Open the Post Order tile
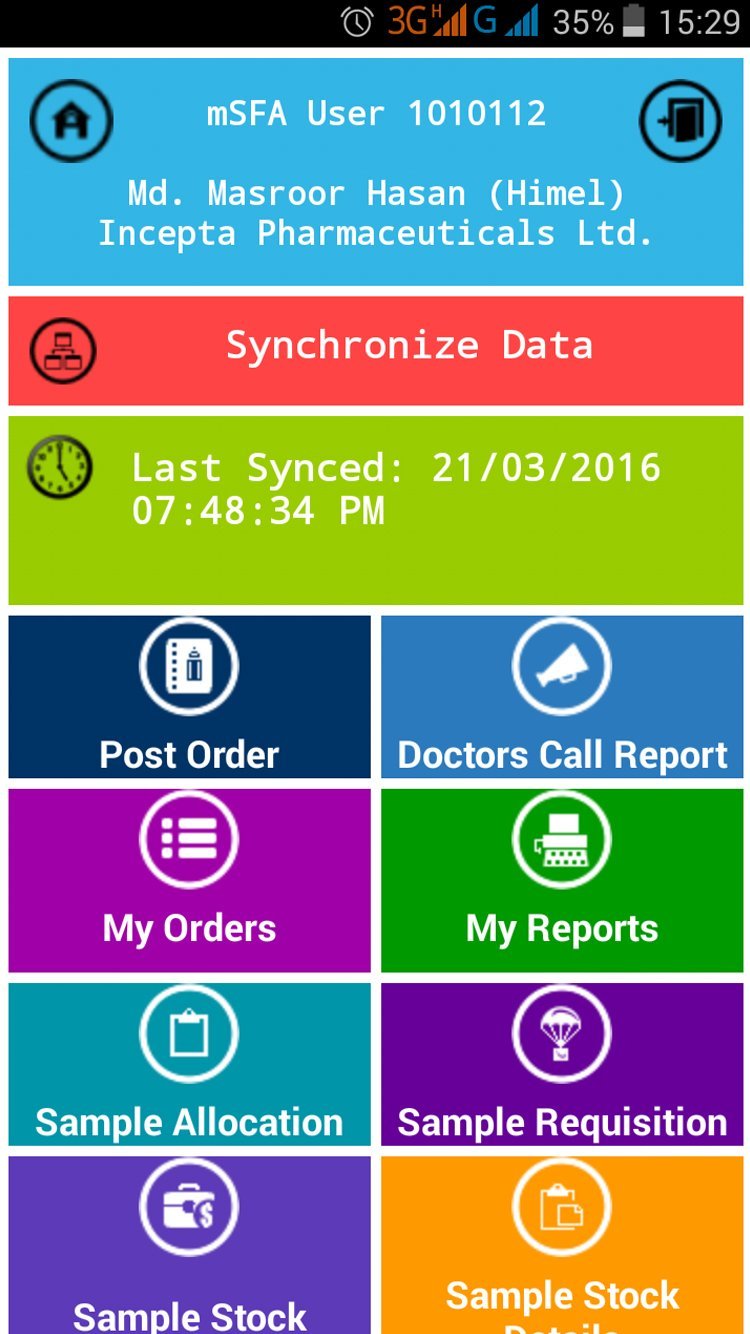The image size is (750, 1334). point(190,697)
